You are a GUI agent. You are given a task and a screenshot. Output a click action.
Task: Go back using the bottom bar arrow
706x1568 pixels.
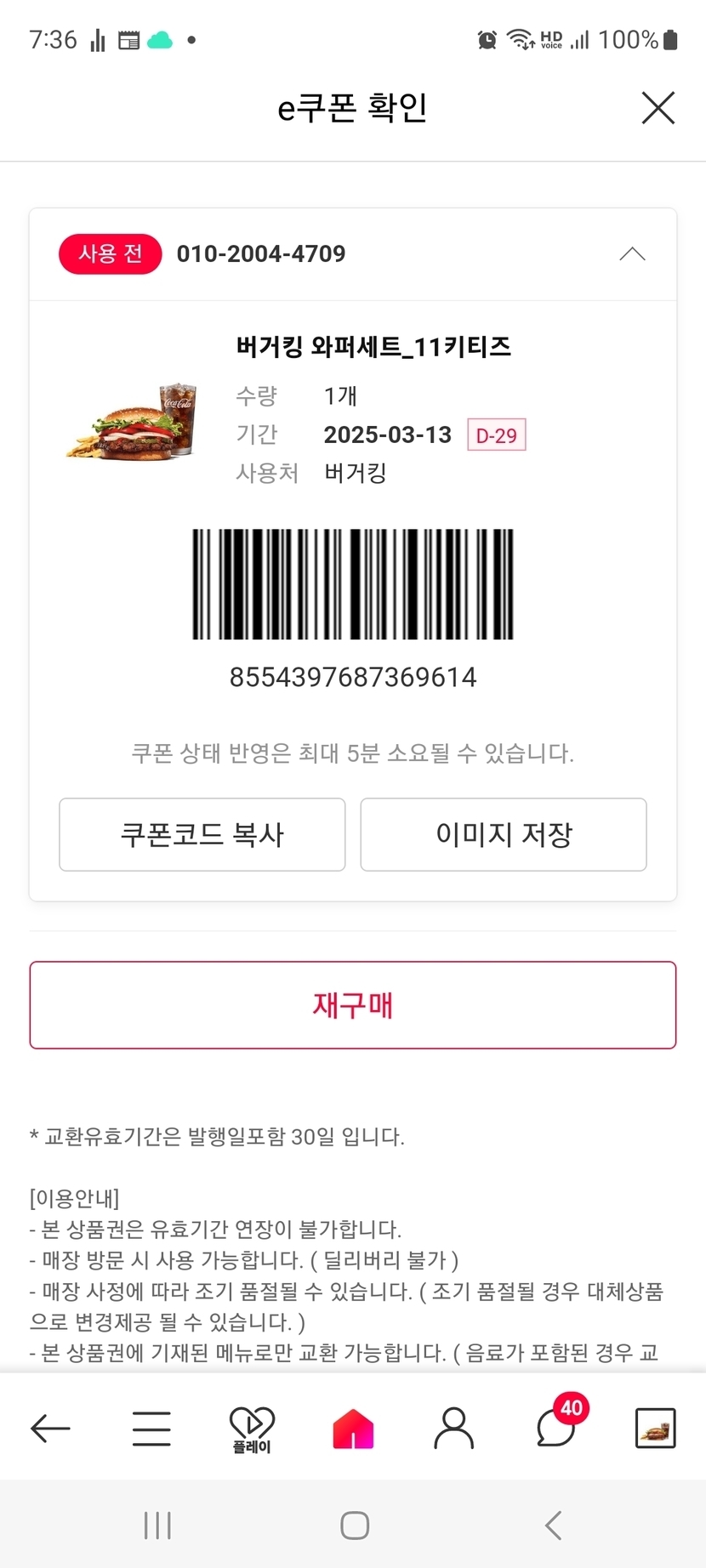pyautogui.click(x=50, y=1429)
